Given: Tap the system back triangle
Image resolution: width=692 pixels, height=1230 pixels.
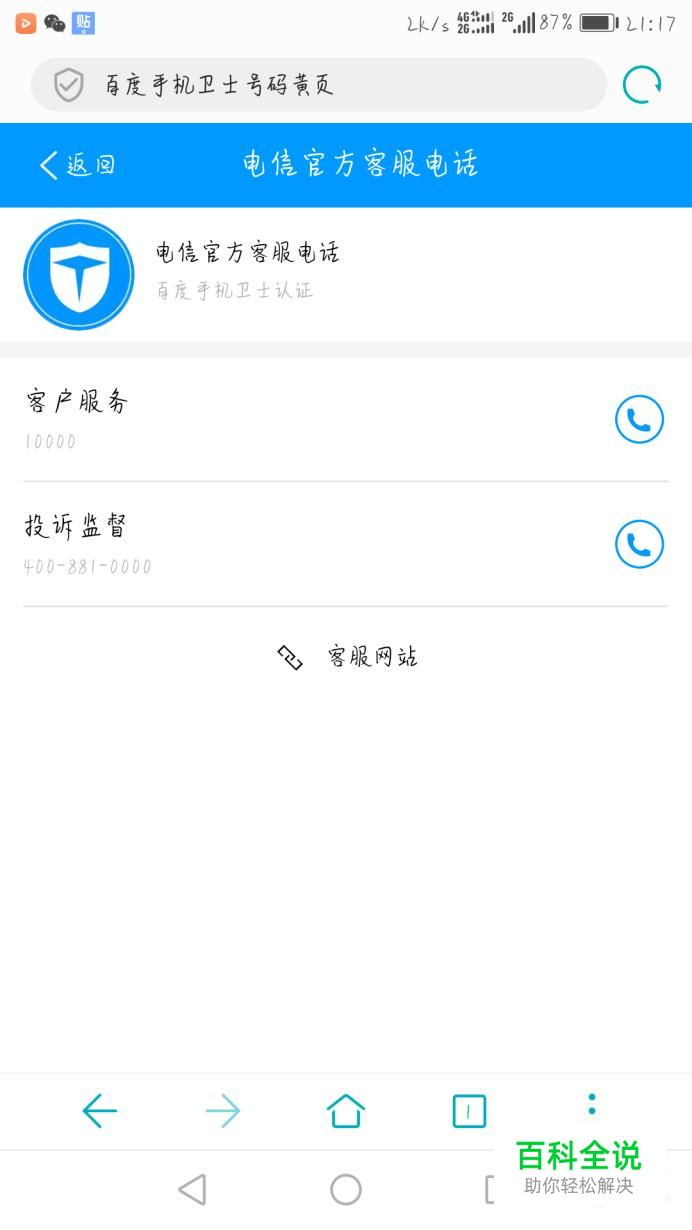Looking at the screenshot, I should click(192, 1189).
